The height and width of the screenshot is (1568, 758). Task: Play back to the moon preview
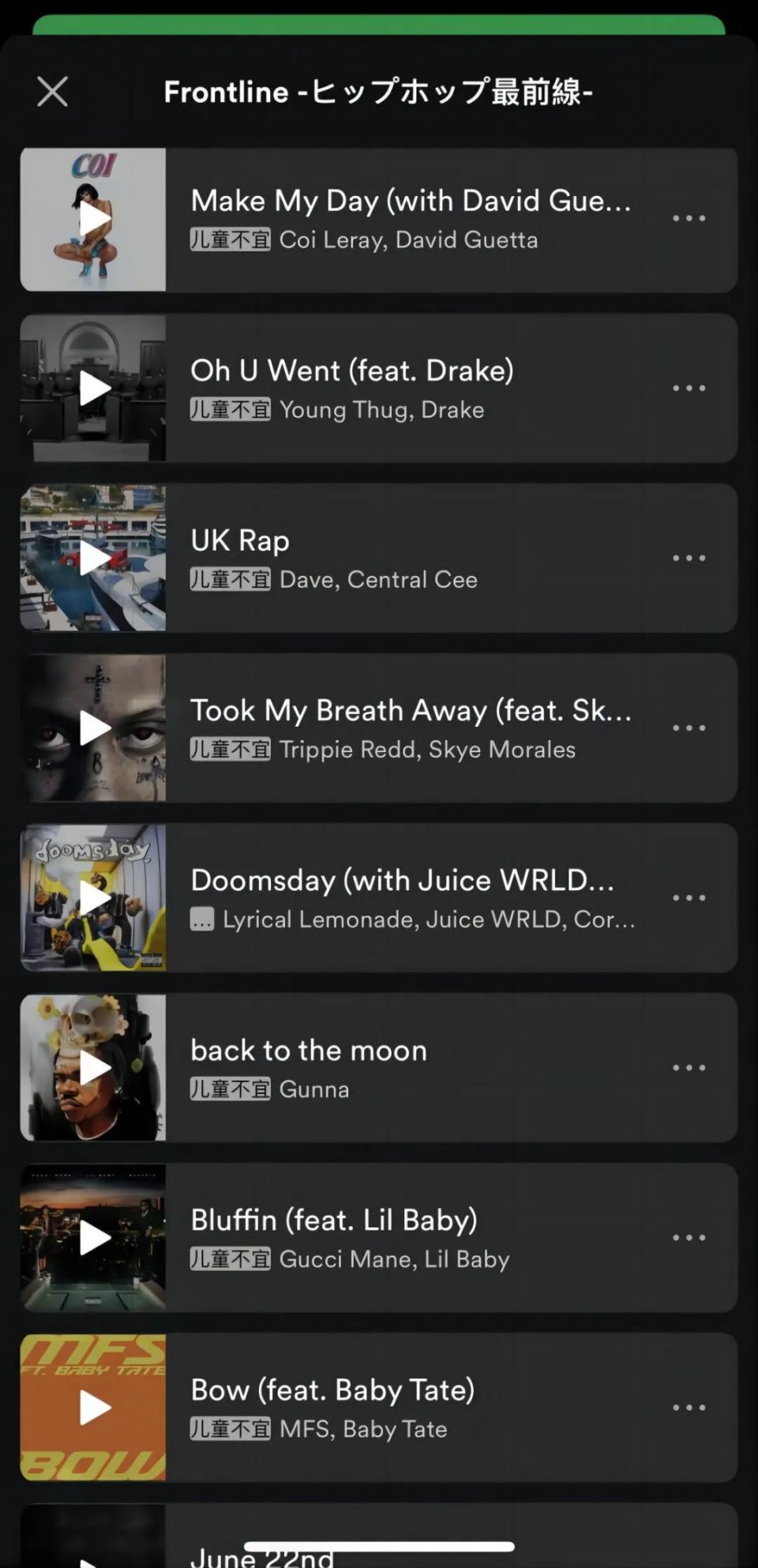click(94, 1067)
